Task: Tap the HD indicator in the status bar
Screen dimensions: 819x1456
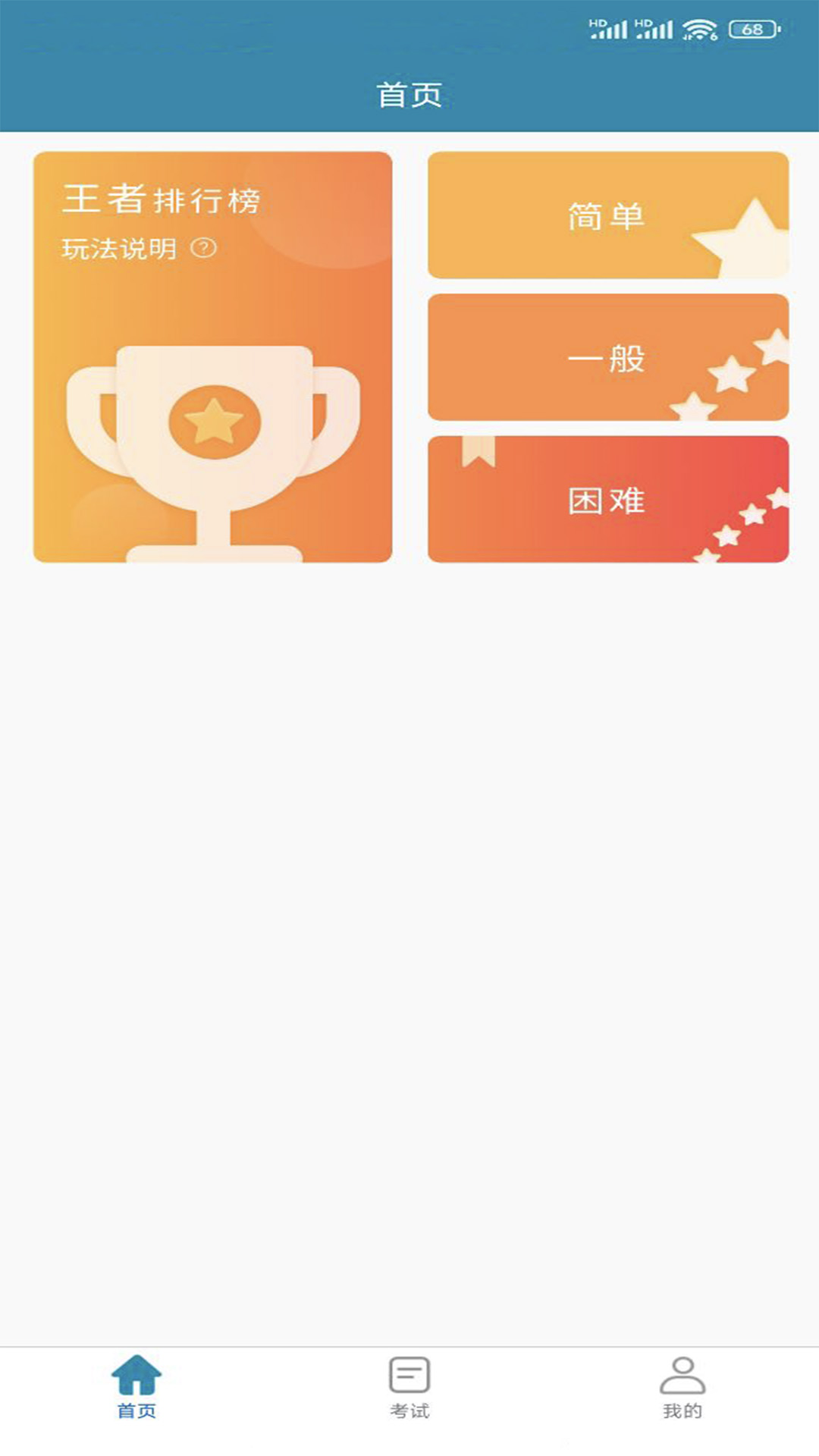Action: click(598, 24)
